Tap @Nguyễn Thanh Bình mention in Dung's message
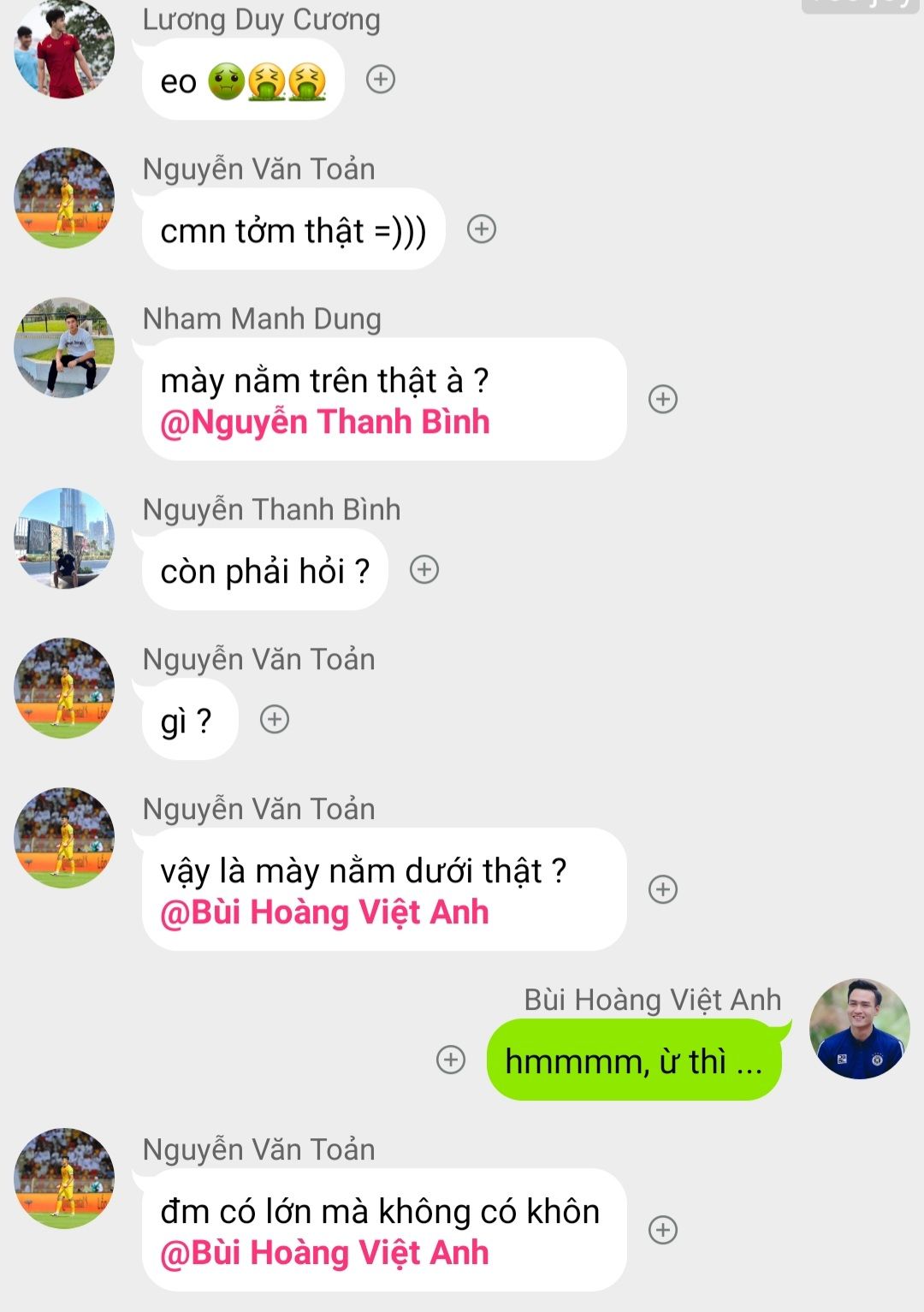924x1312 pixels. coord(325,422)
